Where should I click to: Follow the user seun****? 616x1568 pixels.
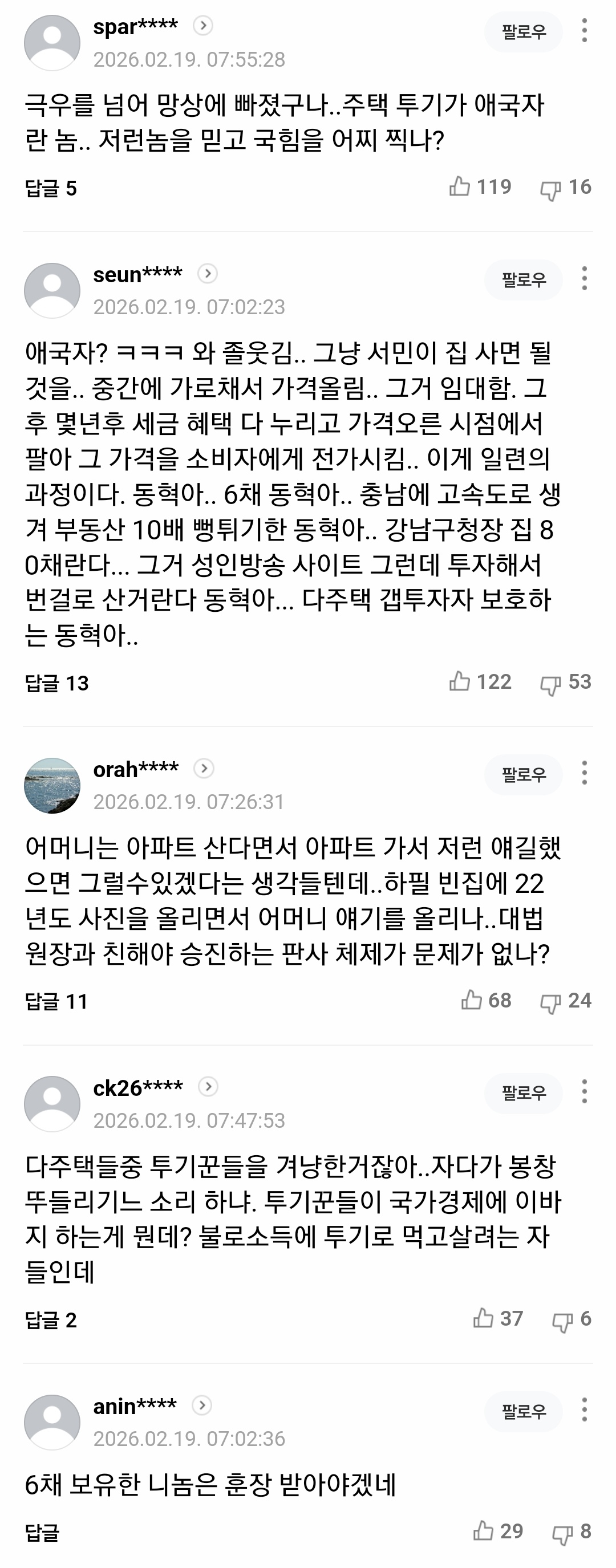coord(523,279)
